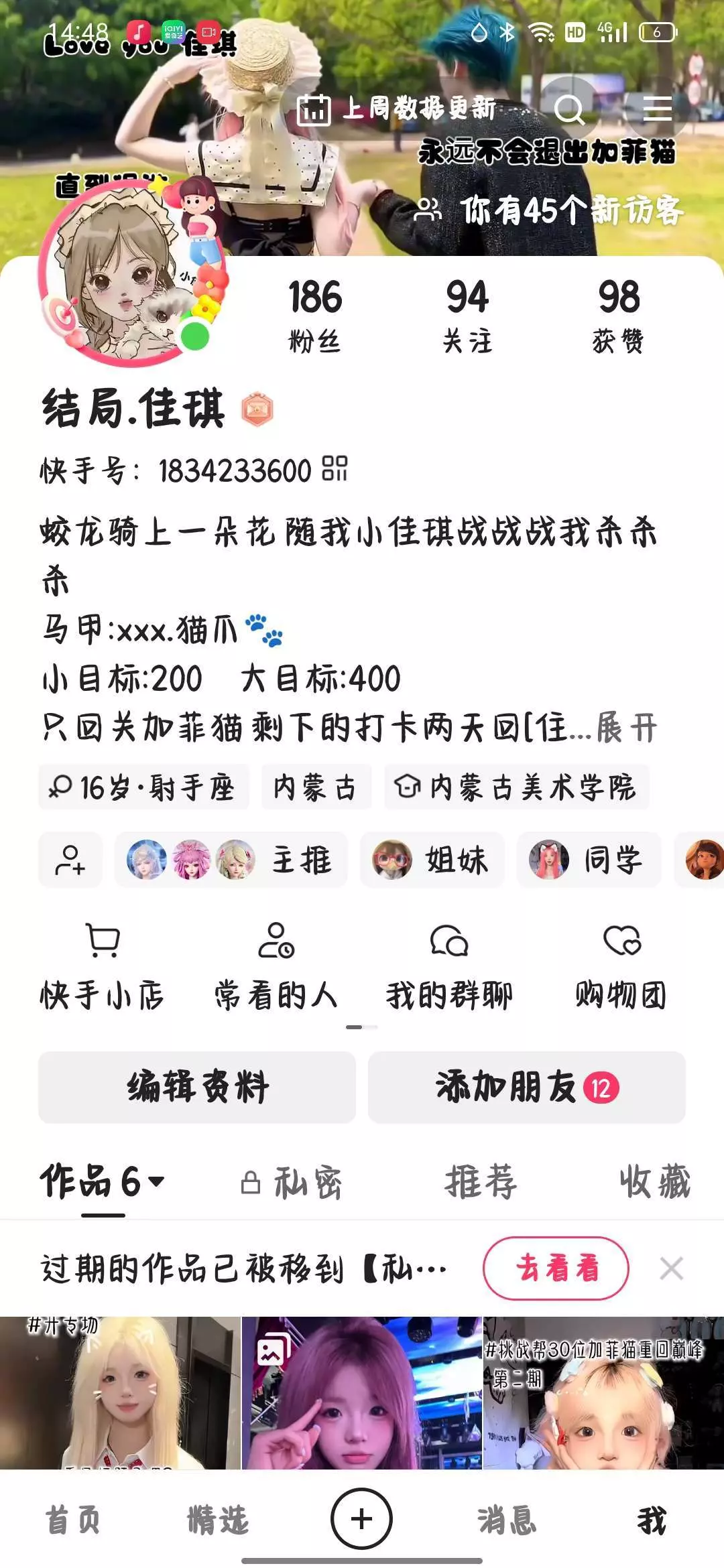This screenshot has height=1568, width=724.
Task: Open 我的群聊 group chats
Action: (449, 966)
